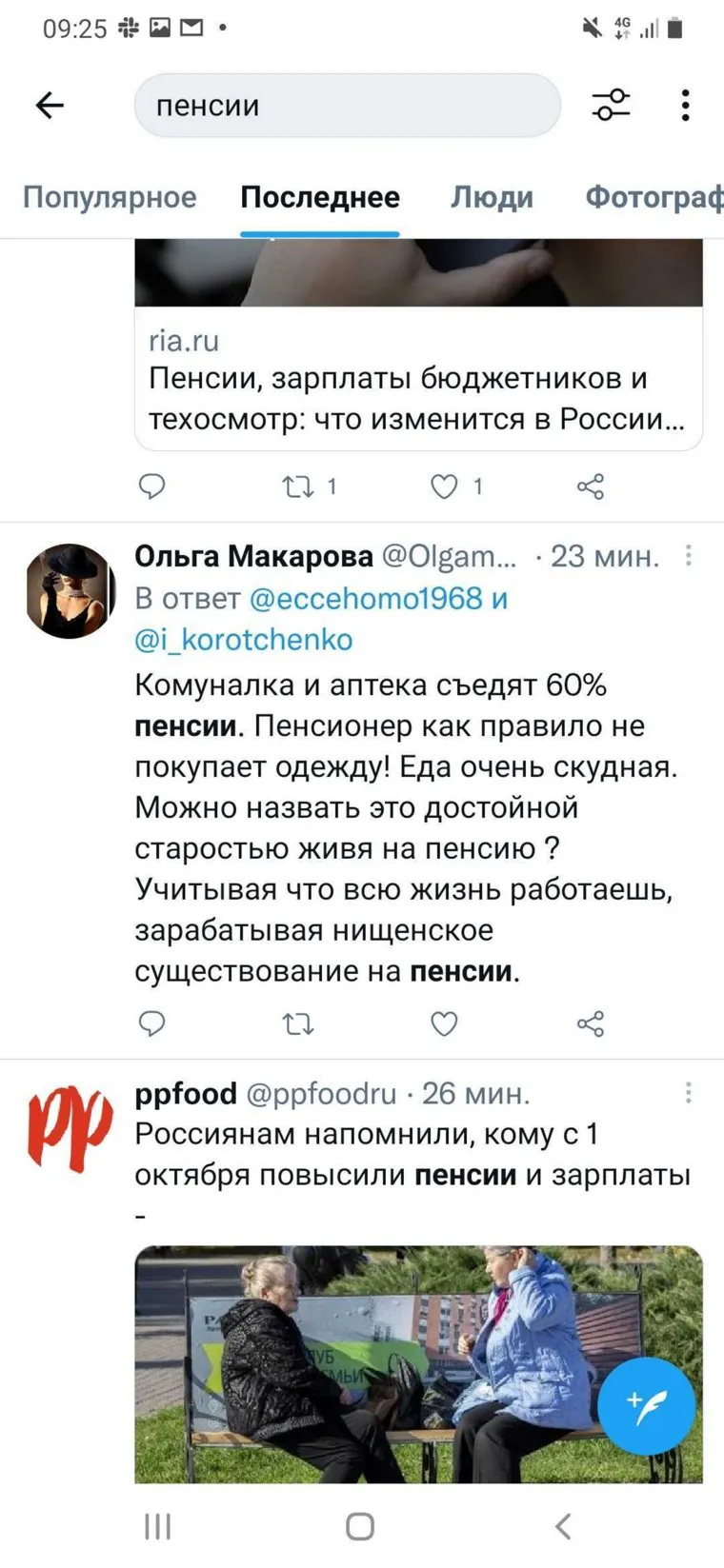Switch to the Фотографии tab

point(653,197)
